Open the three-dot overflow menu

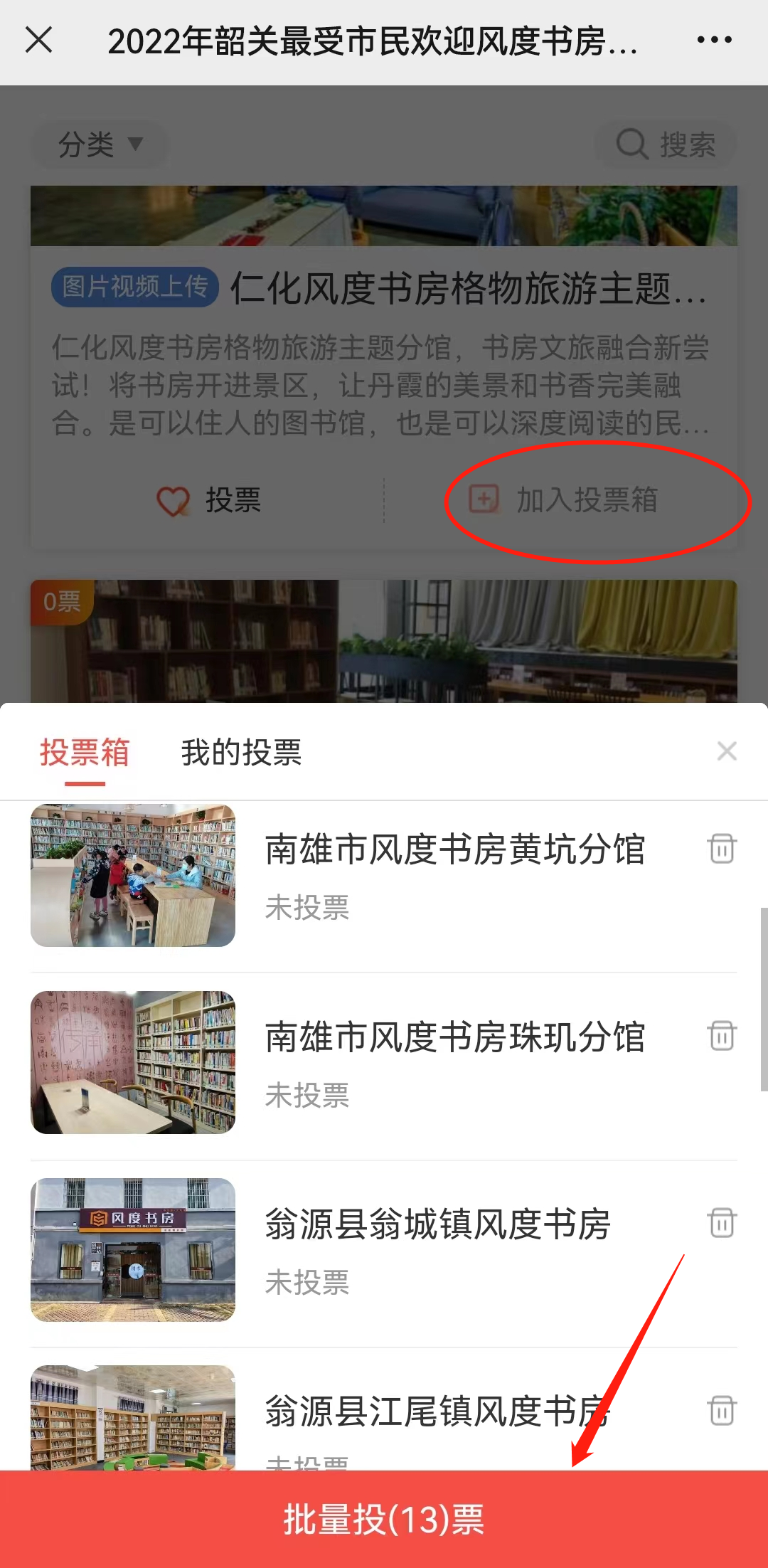(x=714, y=40)
